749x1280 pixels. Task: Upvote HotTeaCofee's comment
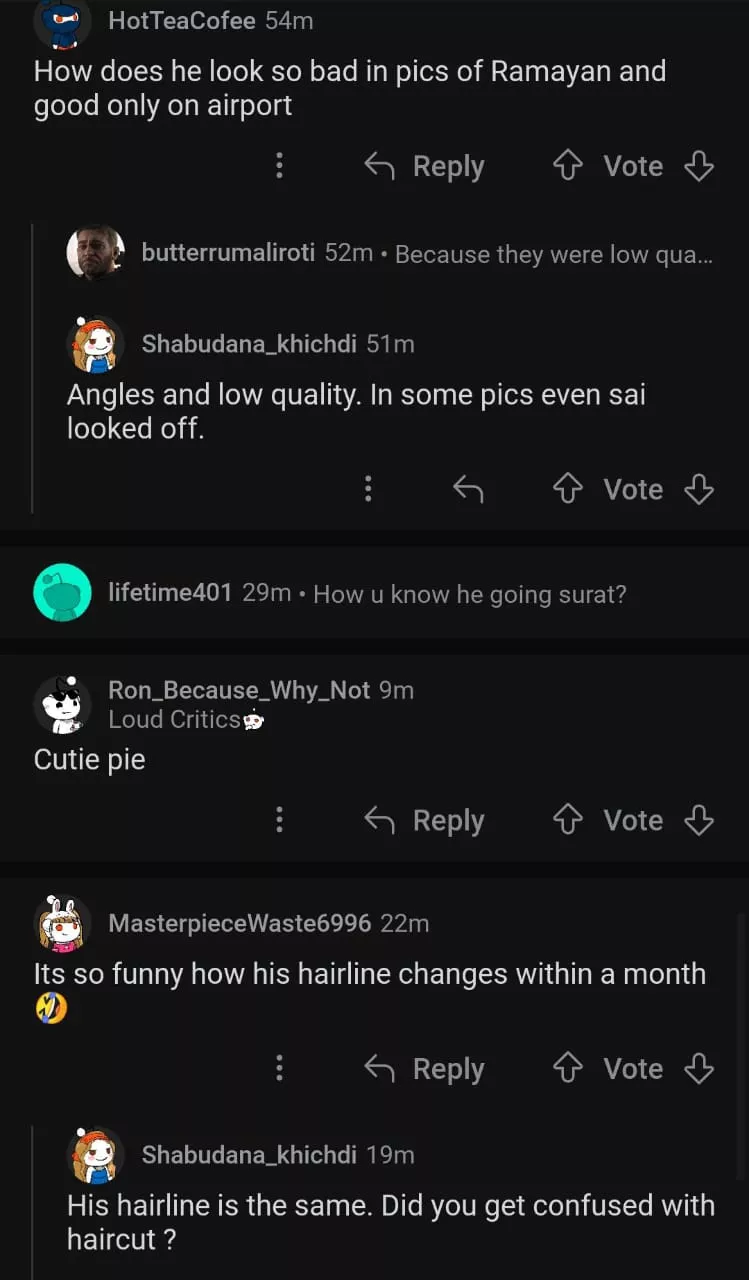point(568,166)
